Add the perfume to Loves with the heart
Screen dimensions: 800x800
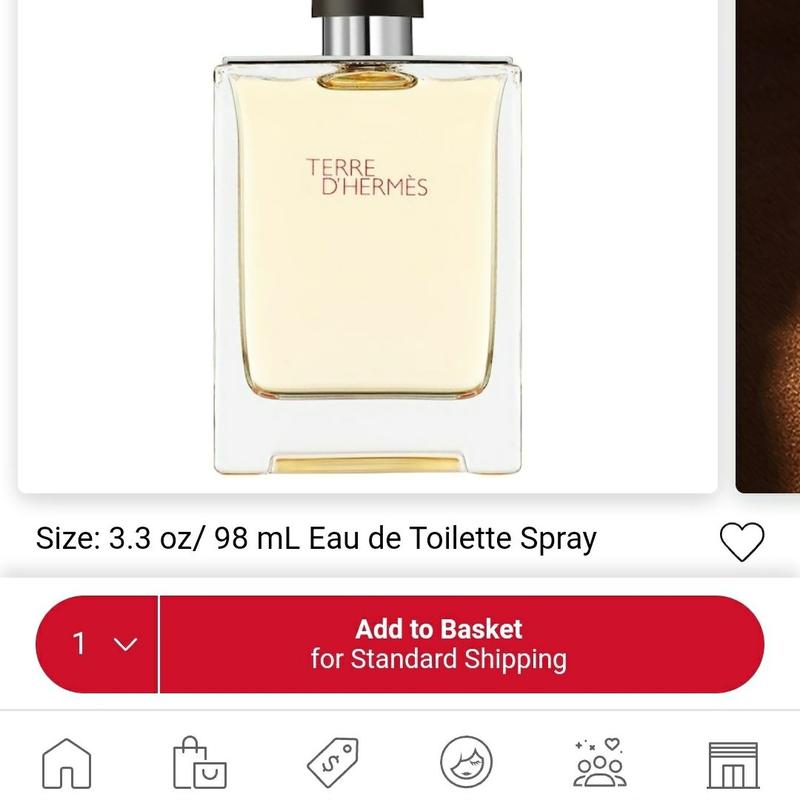[x=742, y=542]
